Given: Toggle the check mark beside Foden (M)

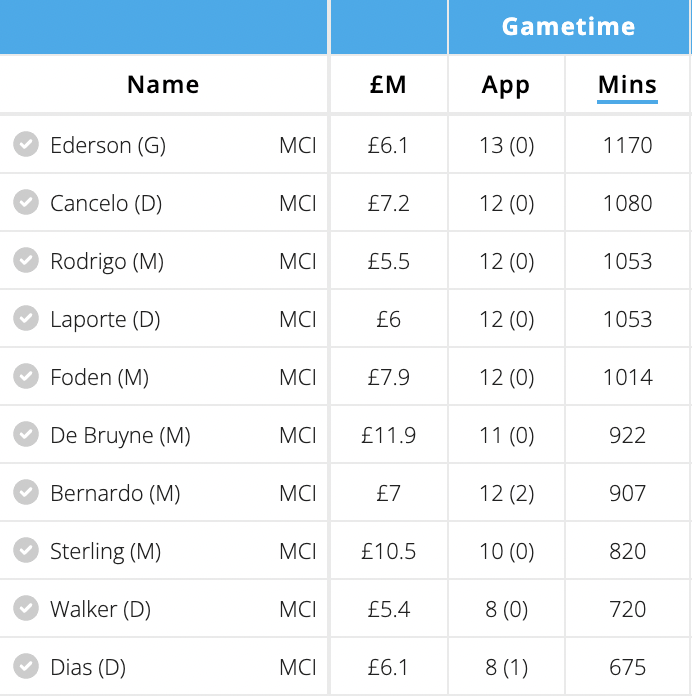Looking at the screenshot, I should (26, 377).
